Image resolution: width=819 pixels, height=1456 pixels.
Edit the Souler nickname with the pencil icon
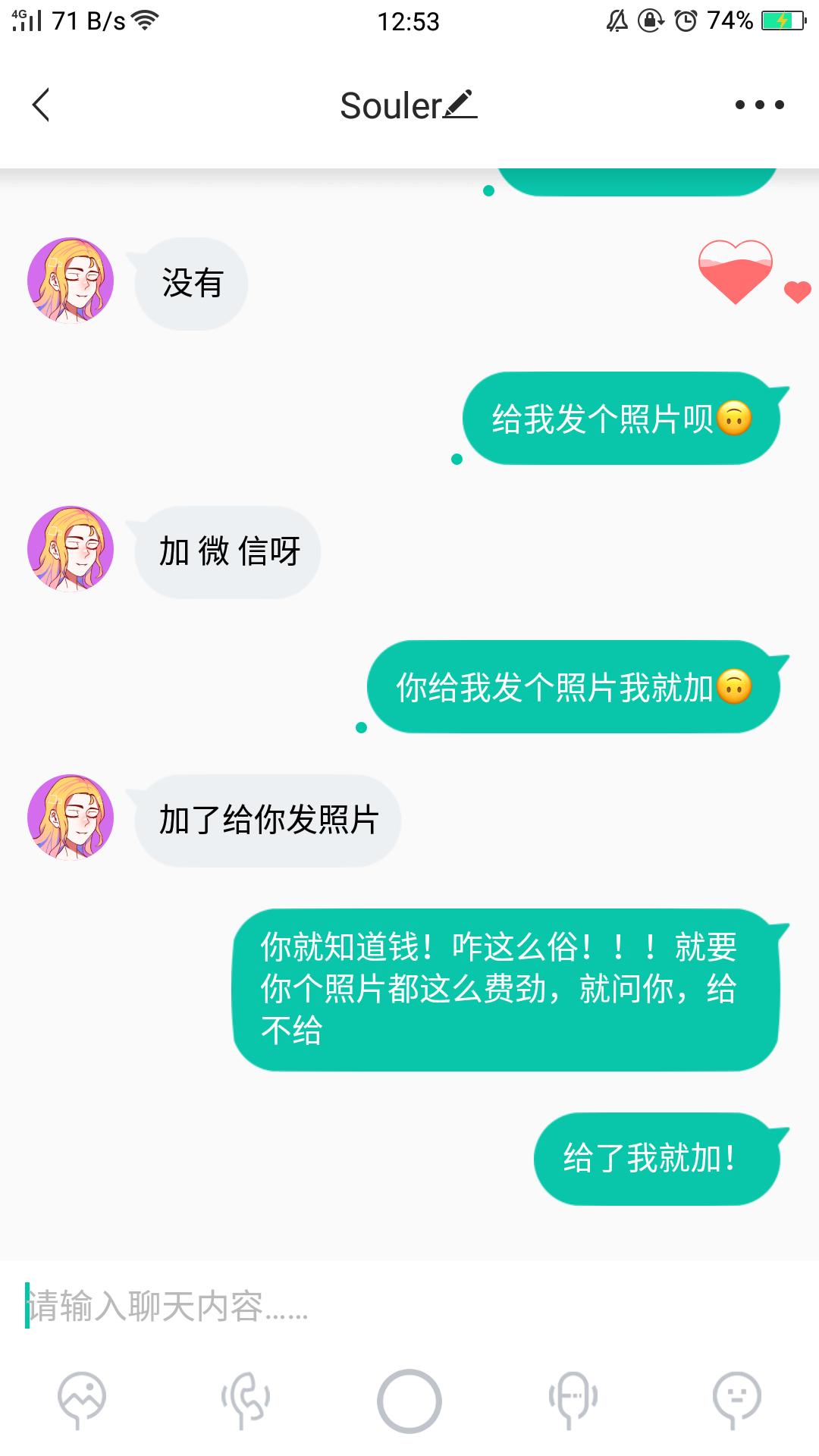pos(460,105)
